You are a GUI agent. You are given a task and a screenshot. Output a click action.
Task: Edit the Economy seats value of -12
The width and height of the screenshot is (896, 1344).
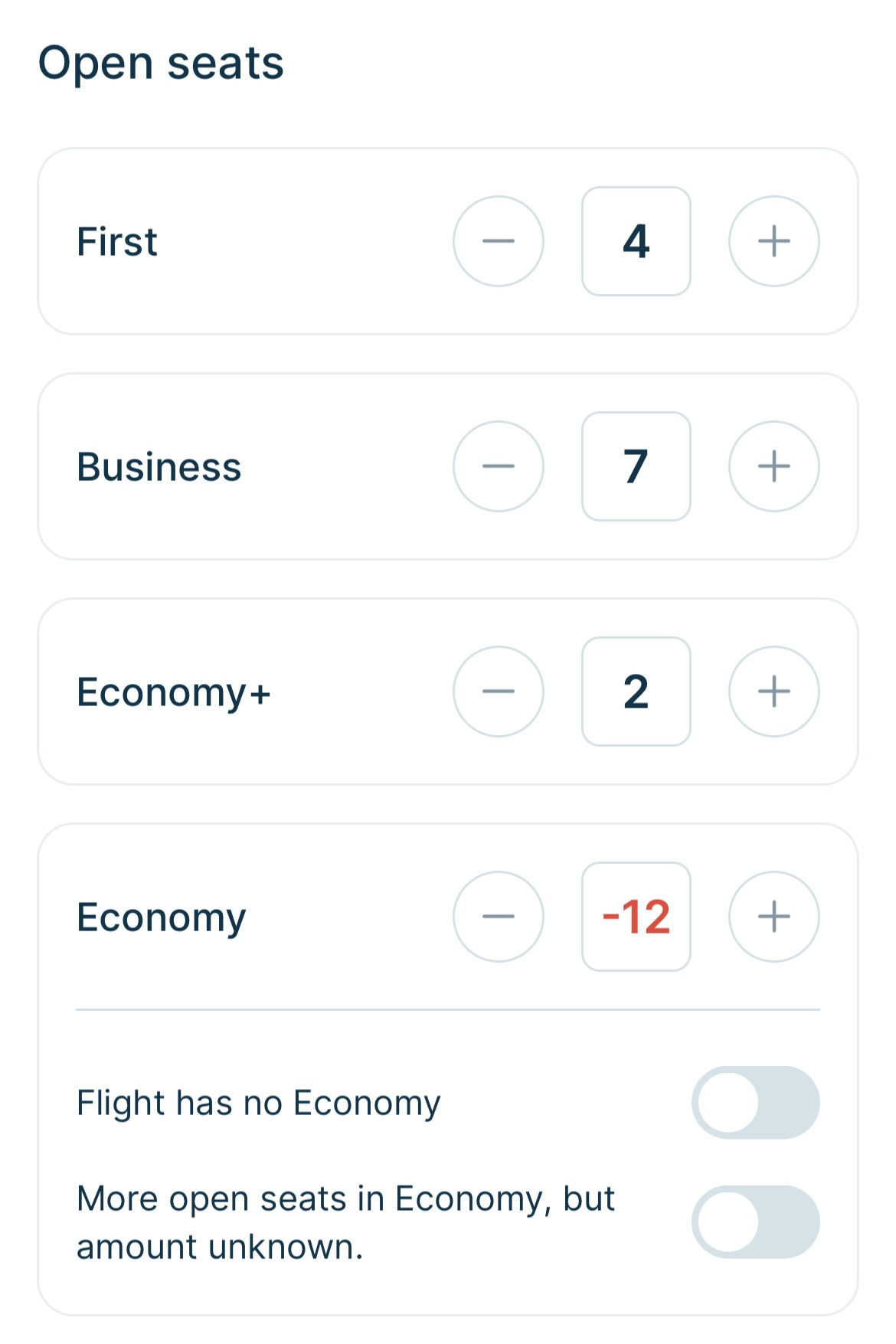(x=636, y=917)
